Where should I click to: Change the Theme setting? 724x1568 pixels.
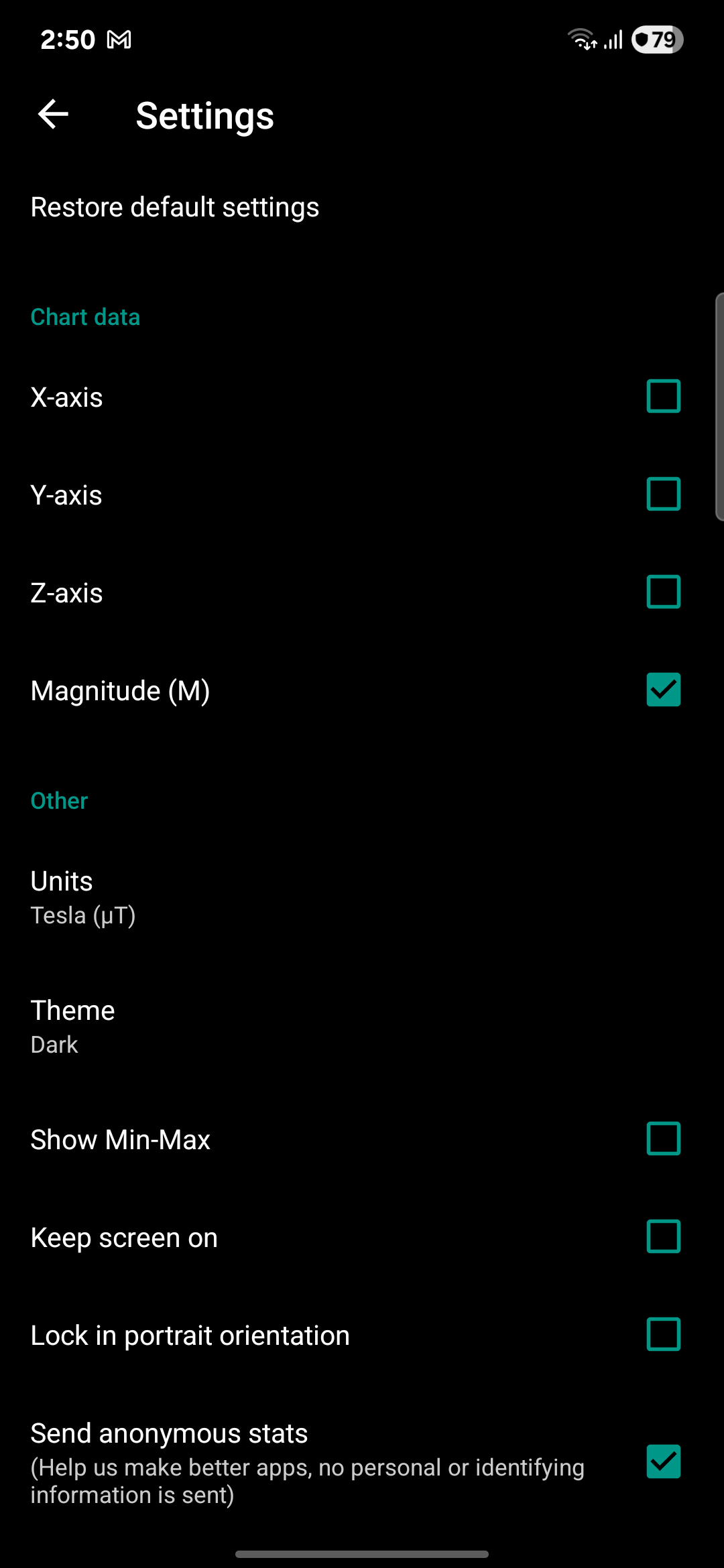pyautogui.click(x=72, y=1027)
